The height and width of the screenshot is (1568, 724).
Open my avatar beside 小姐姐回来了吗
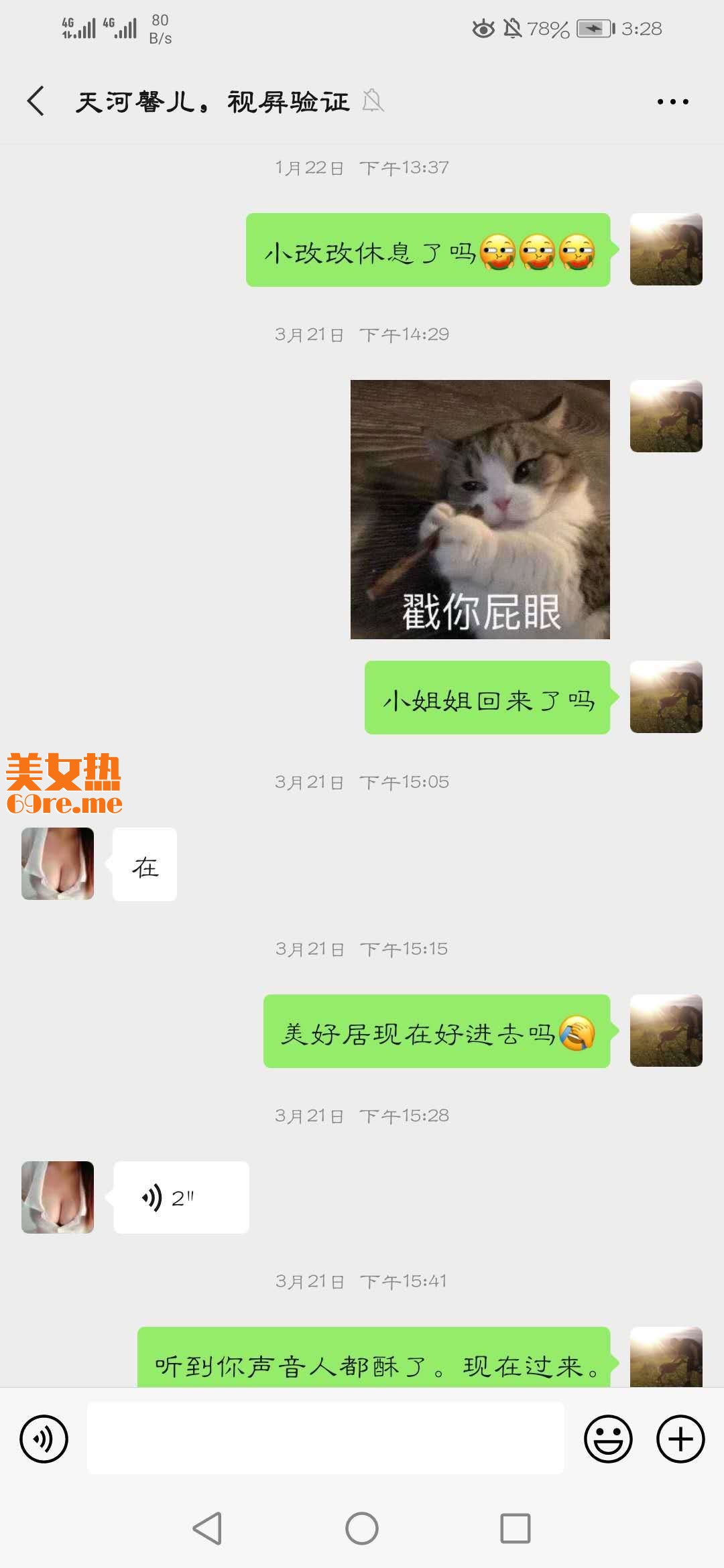(x=666, y=697)
